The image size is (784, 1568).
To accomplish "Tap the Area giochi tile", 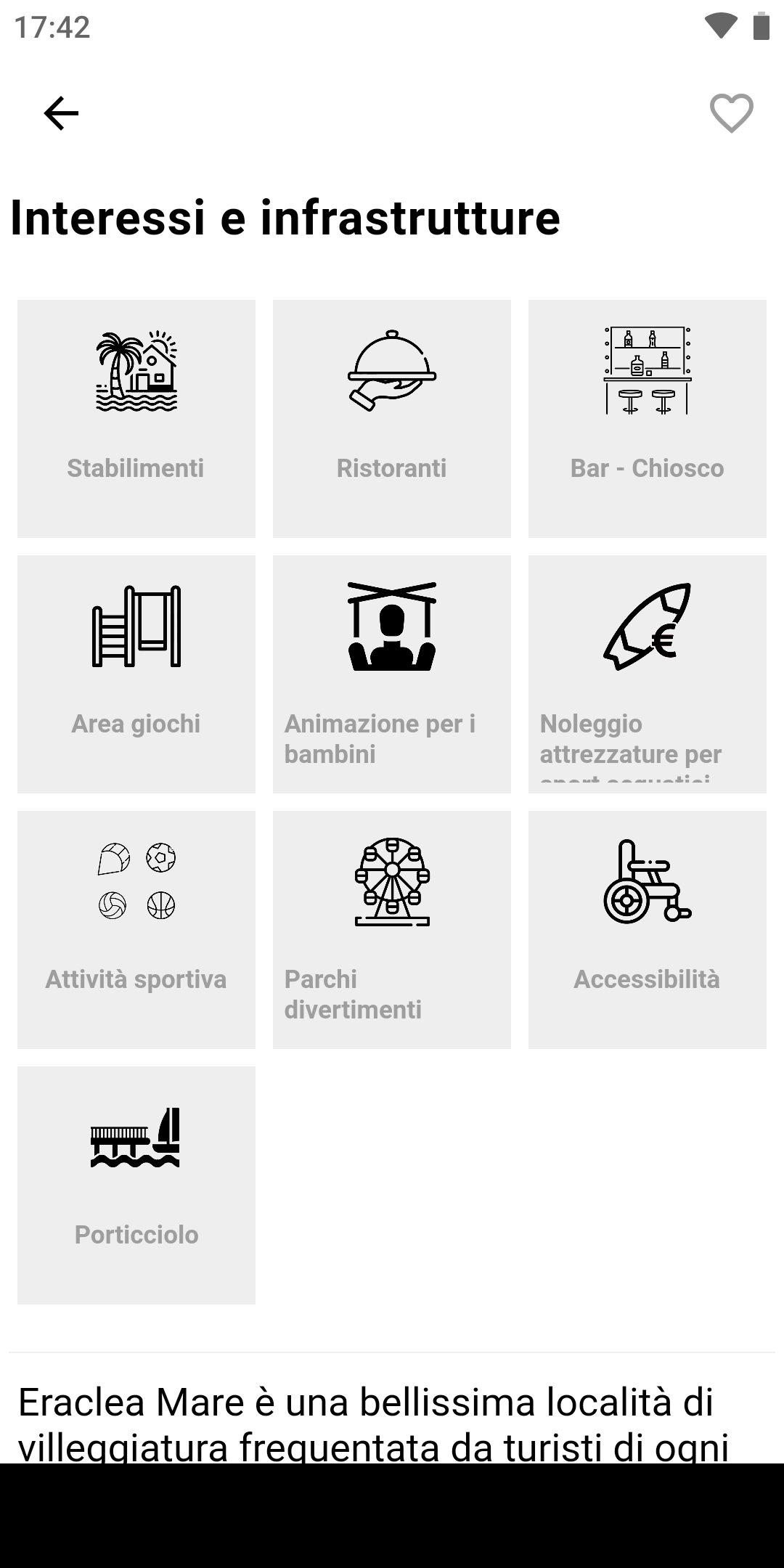I will [136, 674].
